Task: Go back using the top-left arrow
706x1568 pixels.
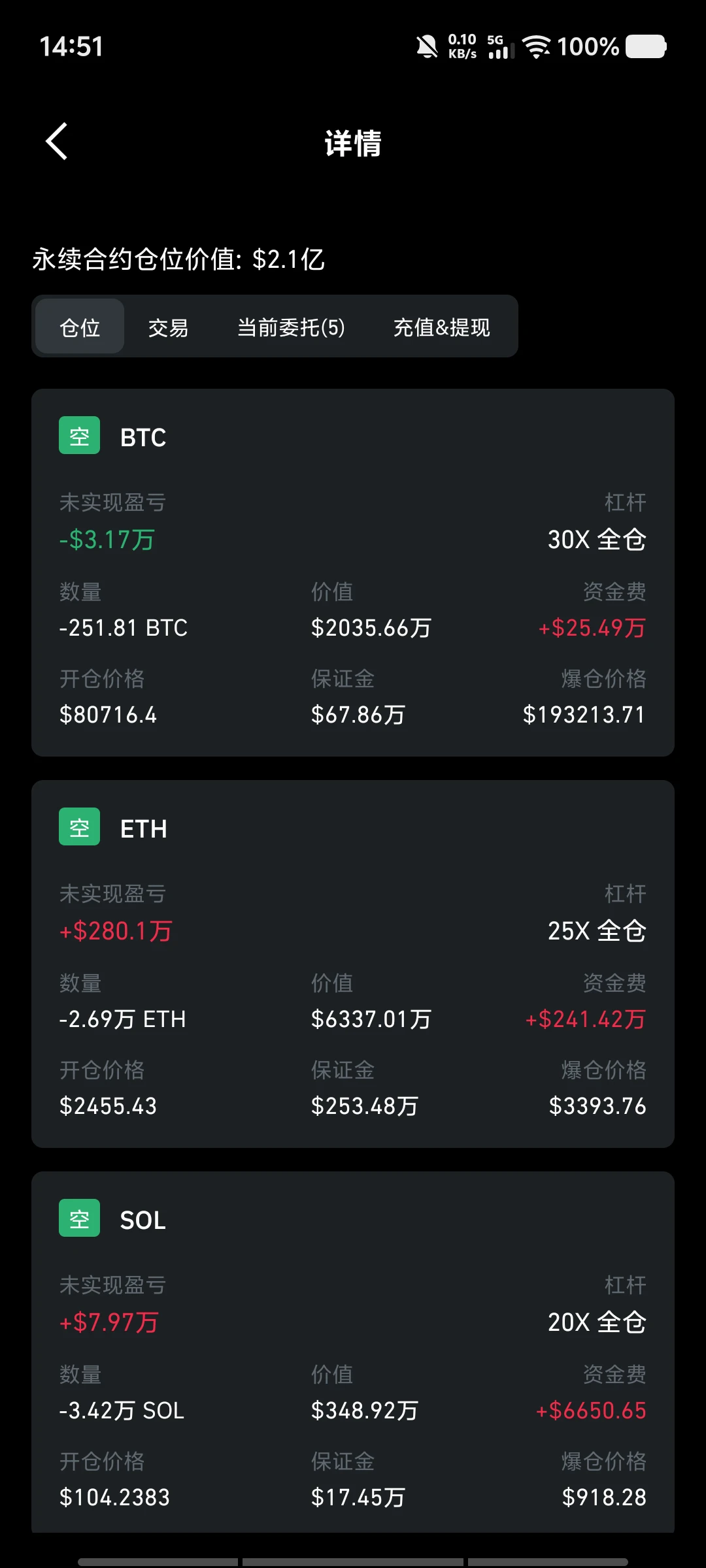Action: pyautogui.click(x=57, y=141)
